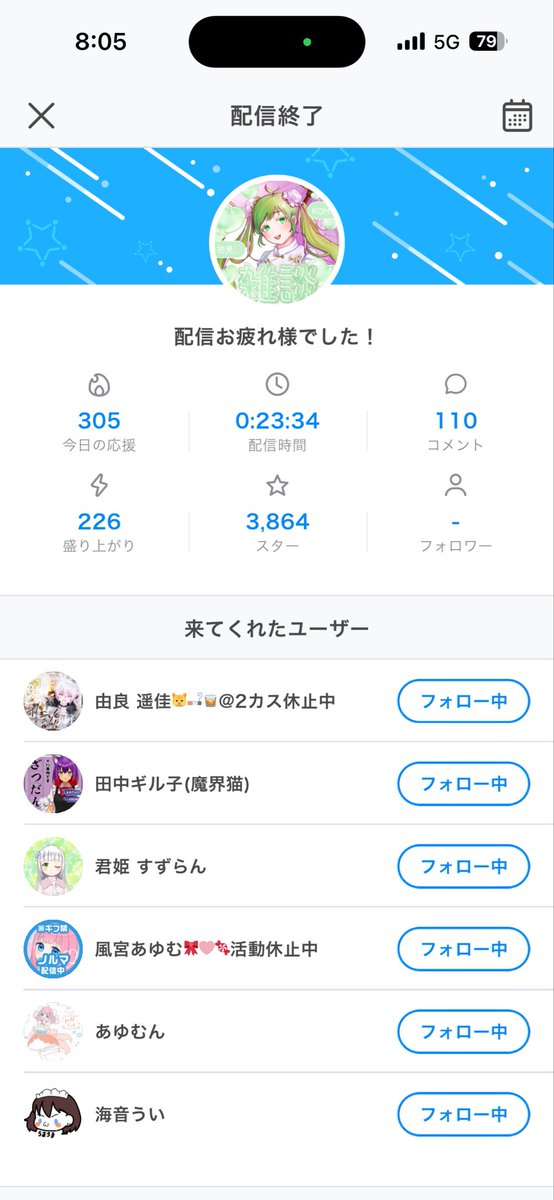Toggle follow for 田中ギル子(魔界猫)
554x1200 pixels.
point(463,783)
